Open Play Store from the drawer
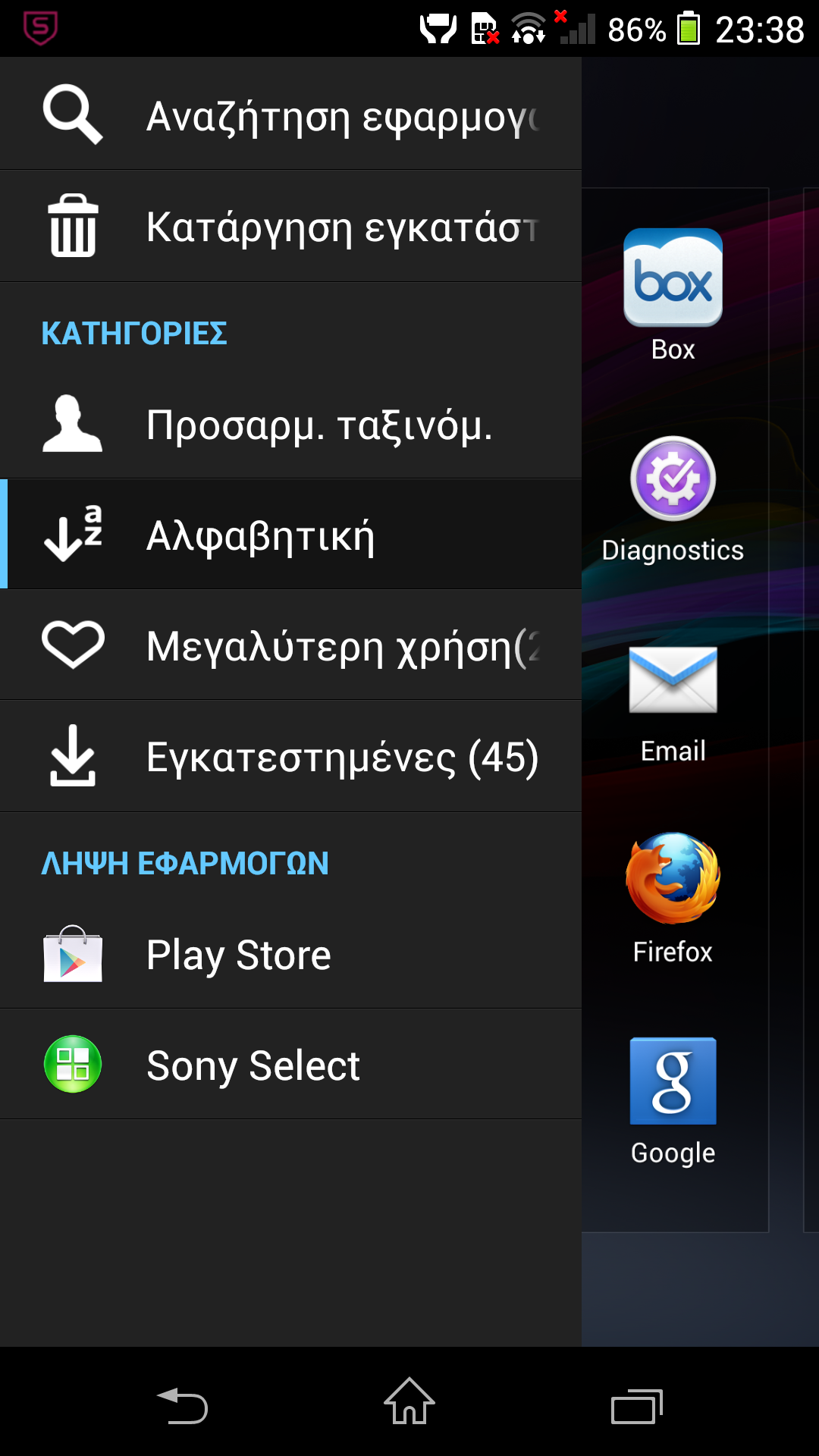819x1456 pixels. click(x=290, y=954)
